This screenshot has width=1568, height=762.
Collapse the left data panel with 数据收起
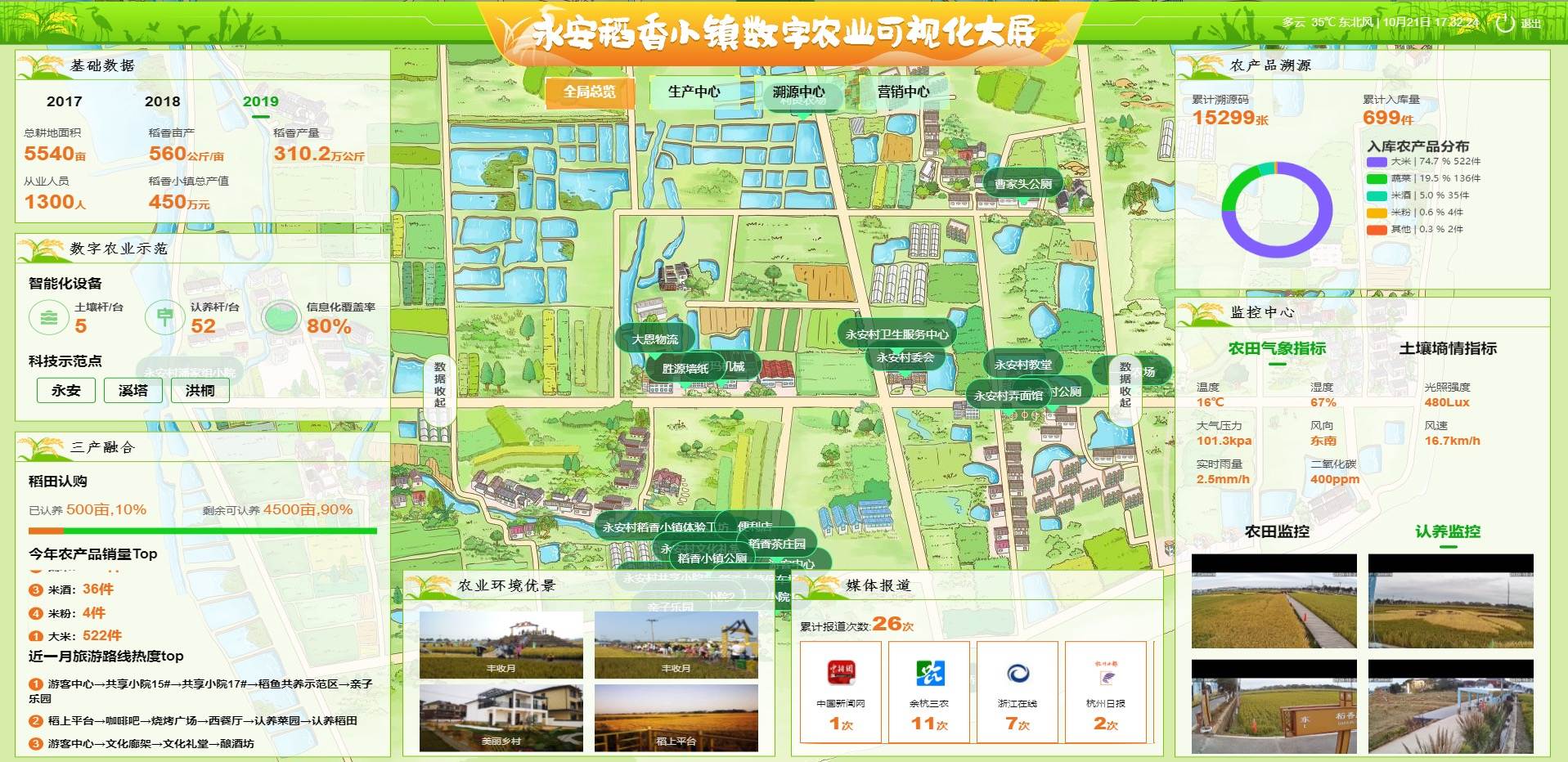[x=439, y=384]
